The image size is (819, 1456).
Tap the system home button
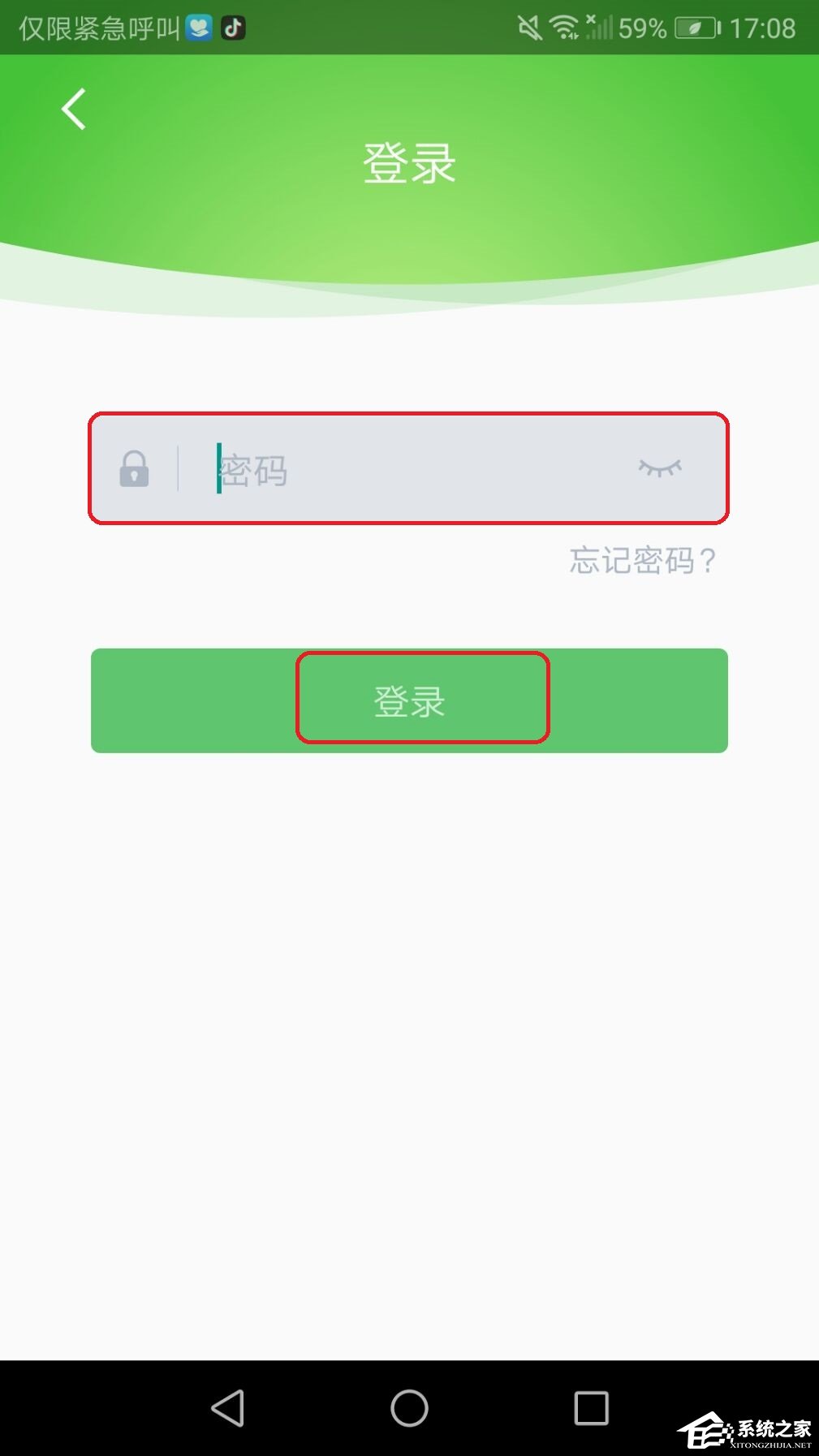(x=409, y=1407)
